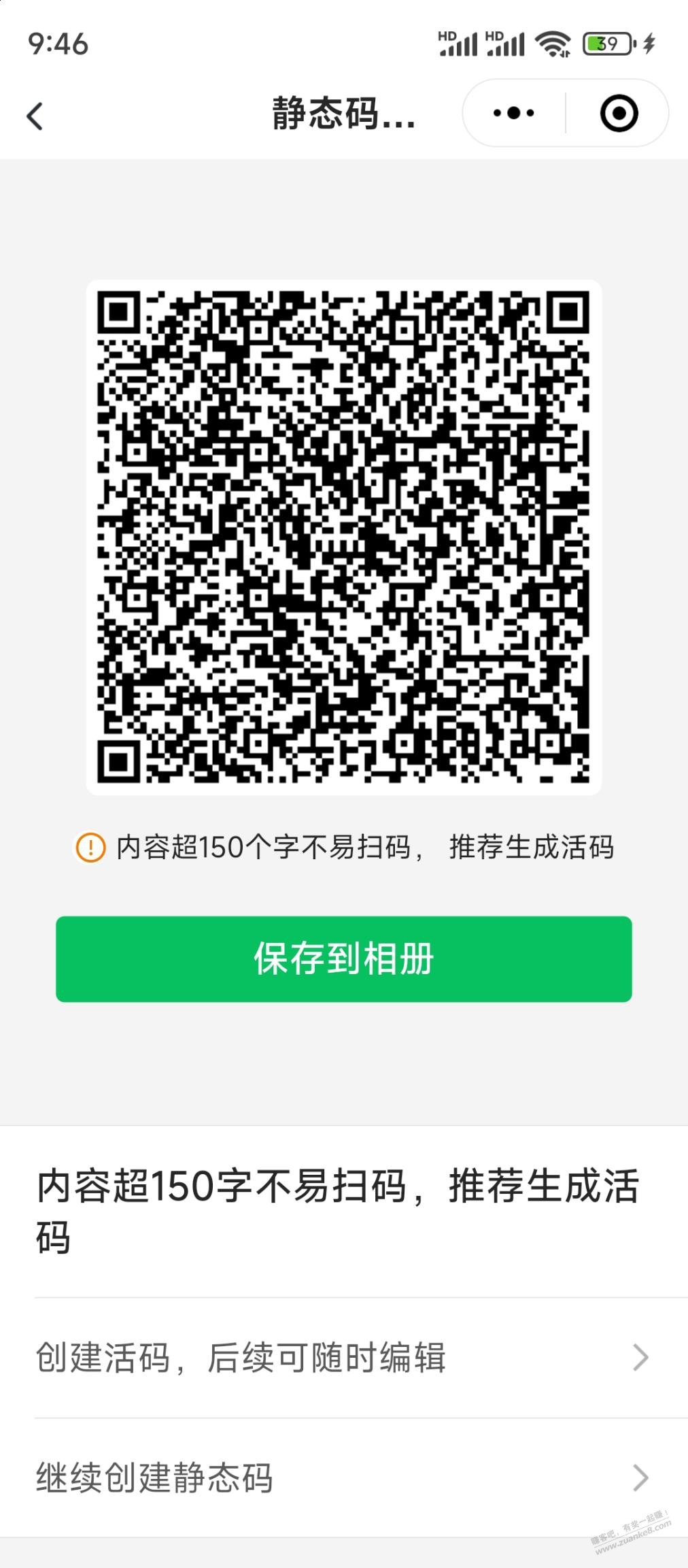The height and width of the screenshot is (1568, 688).
Task: Close the mini program with the circle icon
Action: coord(619,113)
